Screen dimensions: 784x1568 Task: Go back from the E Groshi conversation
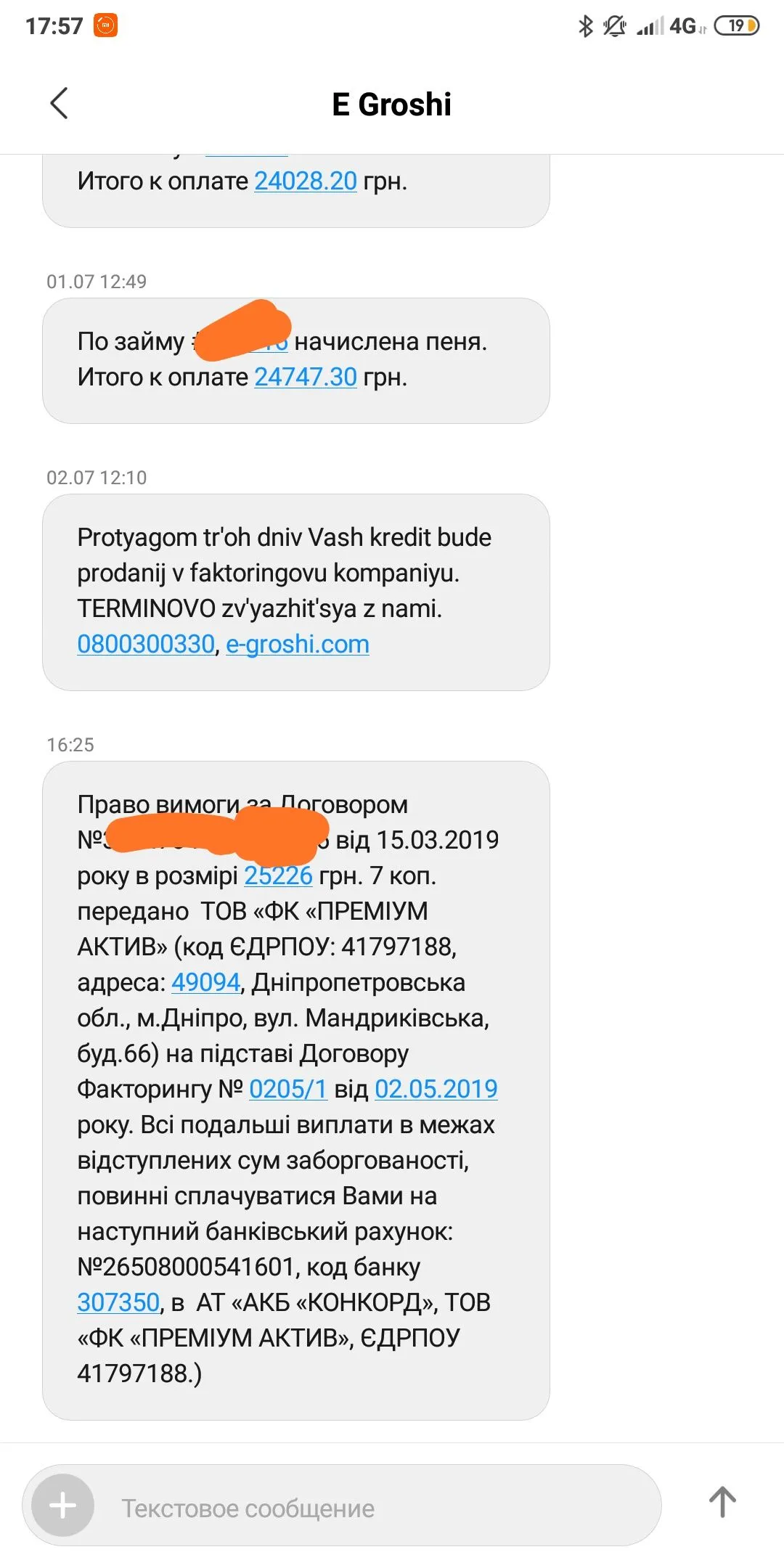(60, 103)
